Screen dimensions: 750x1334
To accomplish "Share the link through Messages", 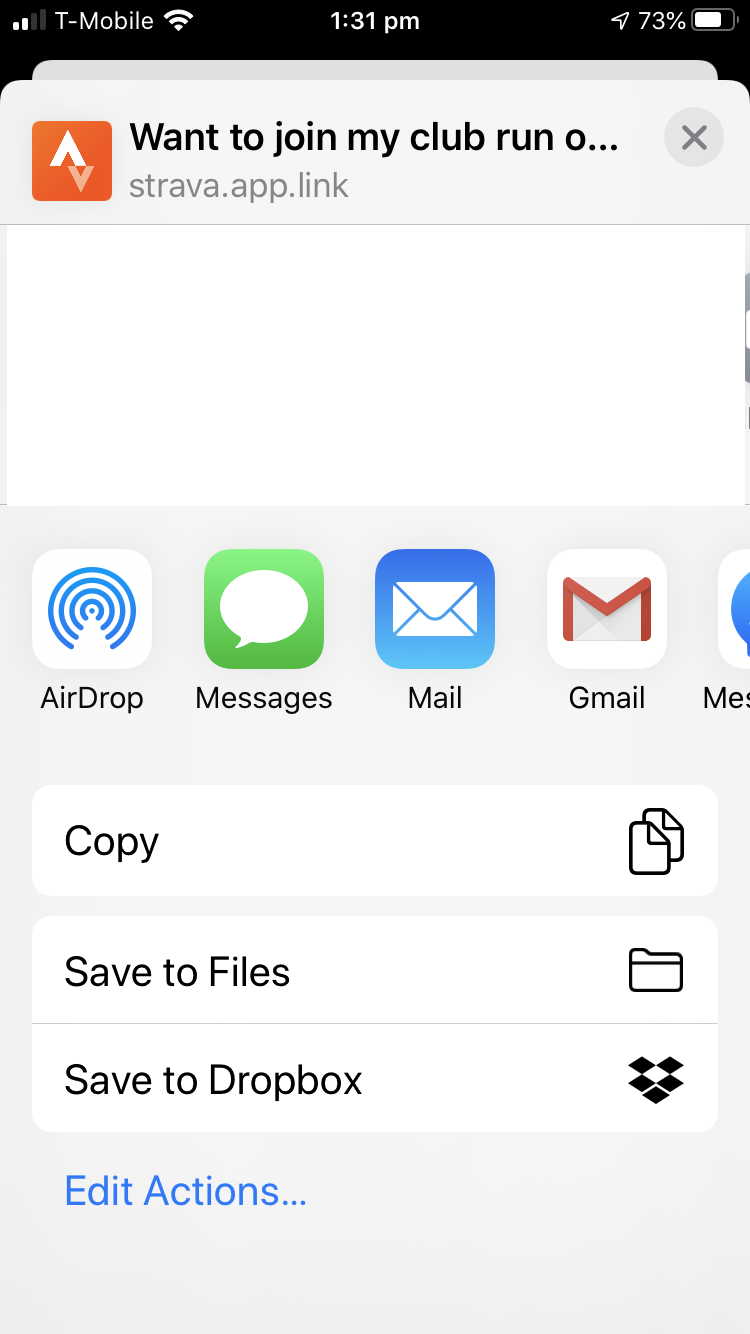I will tap(264, 609).
